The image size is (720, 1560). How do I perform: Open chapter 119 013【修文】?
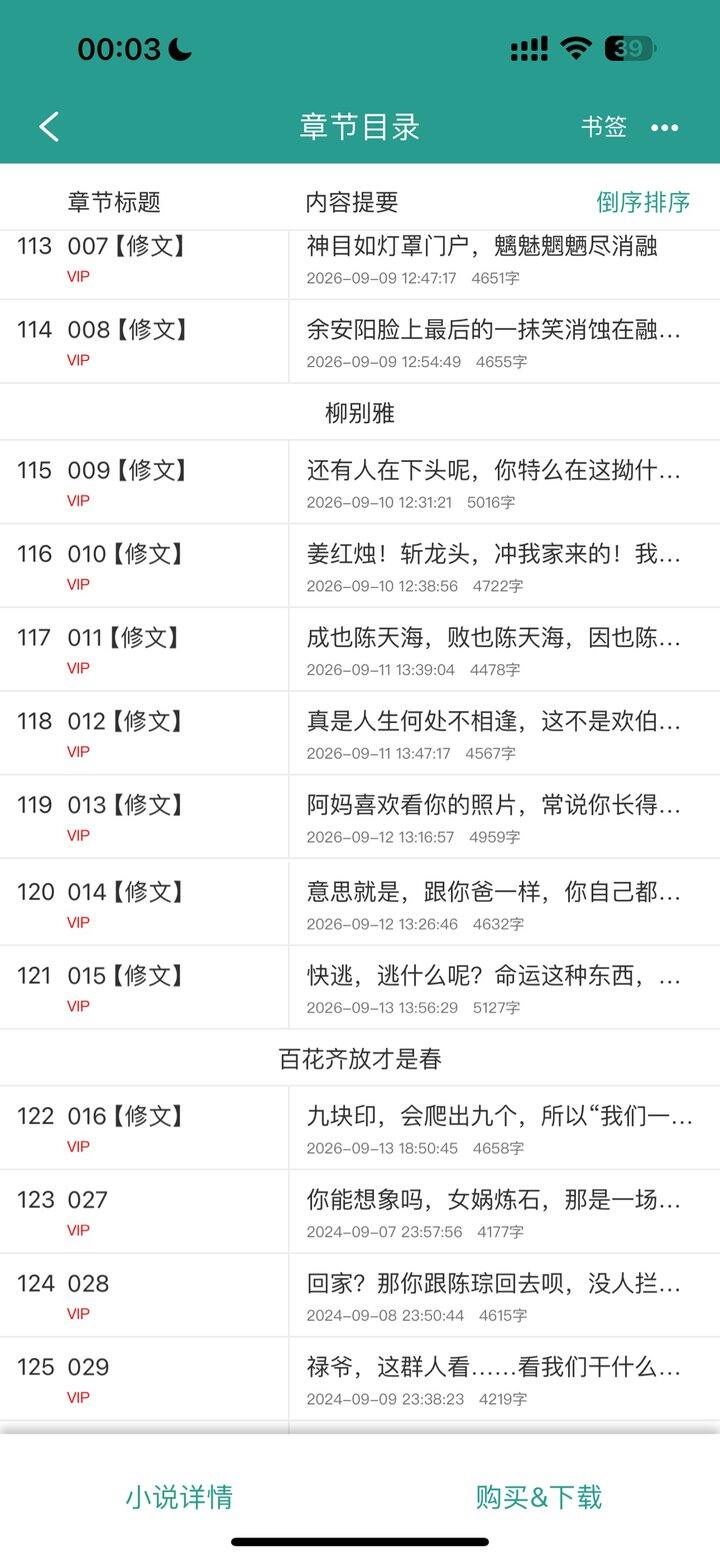pos(360,816)
